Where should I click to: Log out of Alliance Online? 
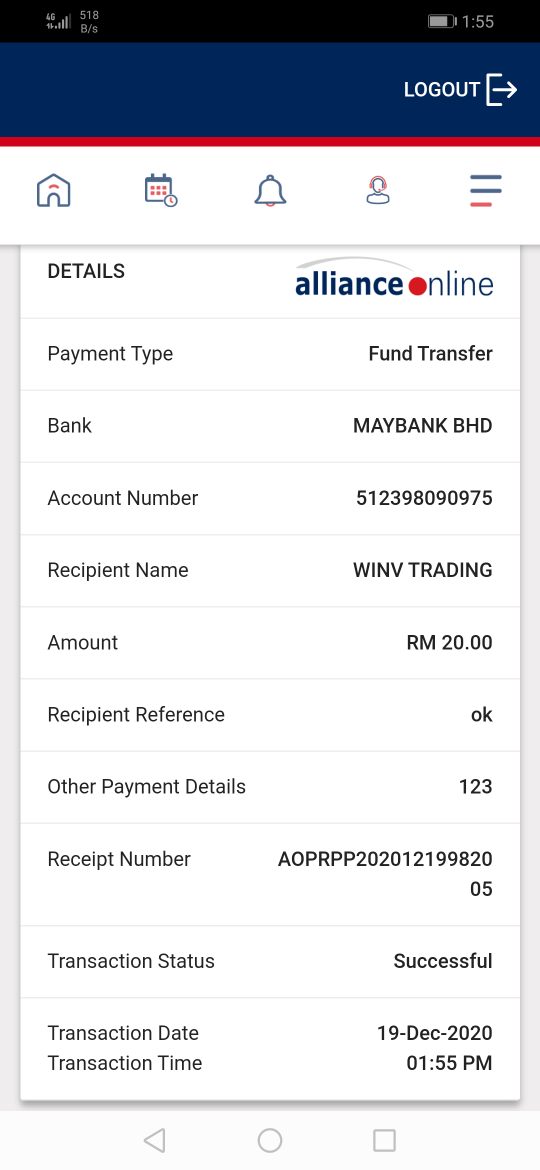coord(460,90)
